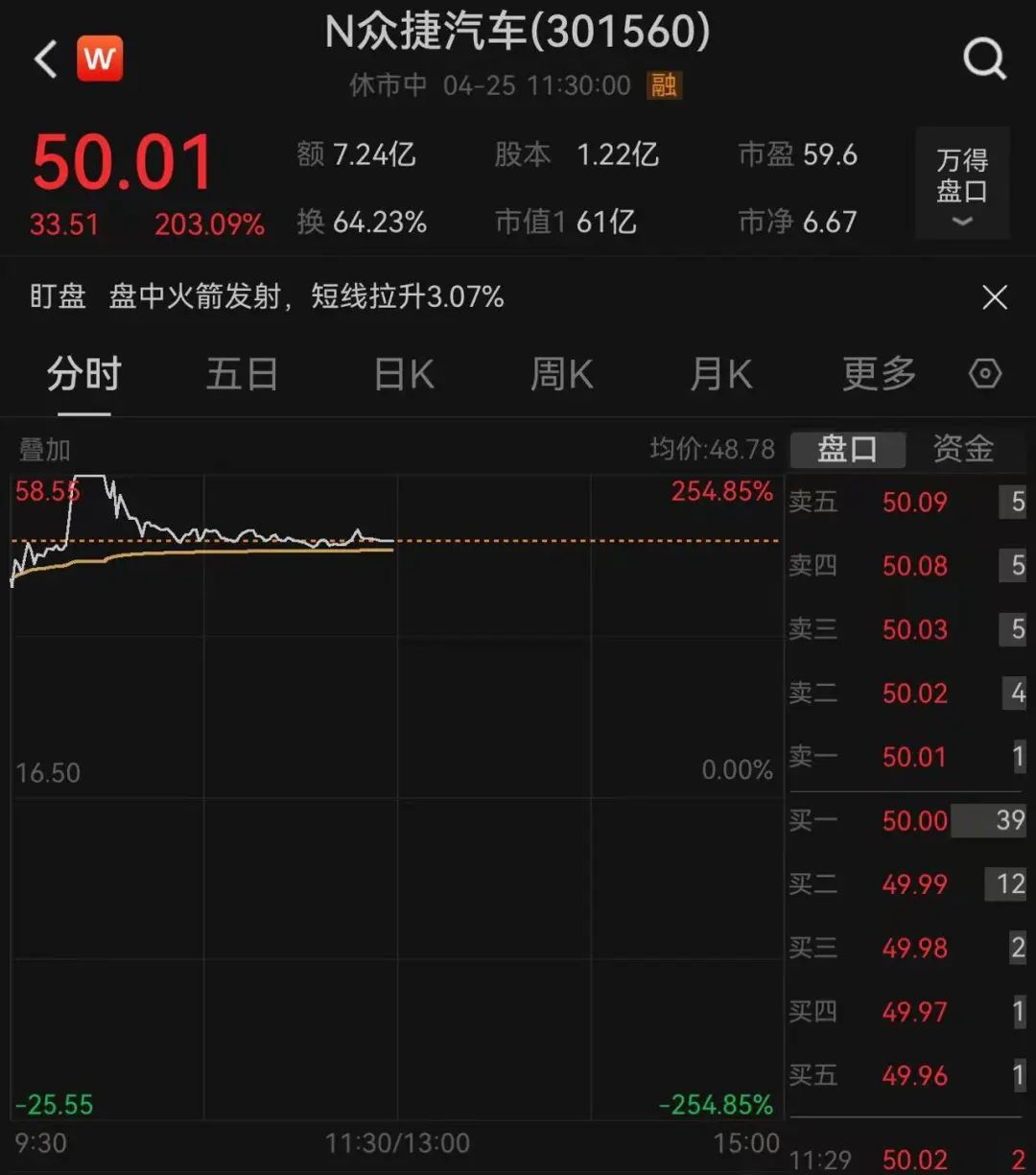Switch to the 五日 chart tab

(x=242, y=374)
